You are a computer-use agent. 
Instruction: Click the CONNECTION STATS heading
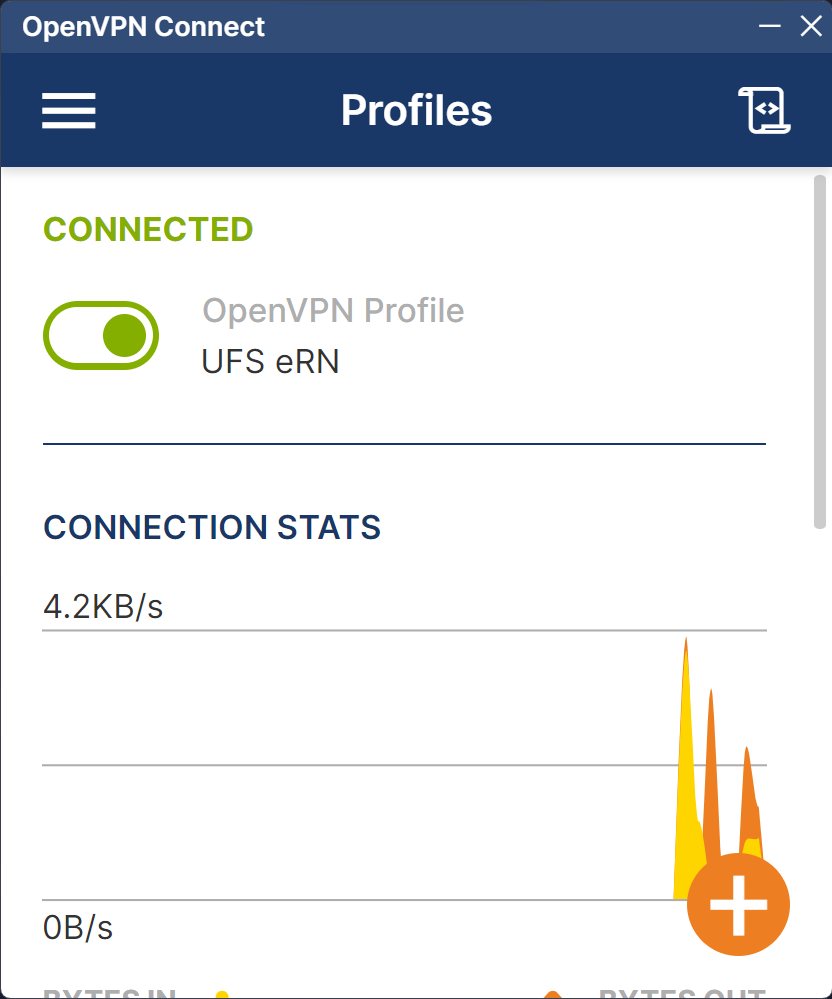point(211,527)
